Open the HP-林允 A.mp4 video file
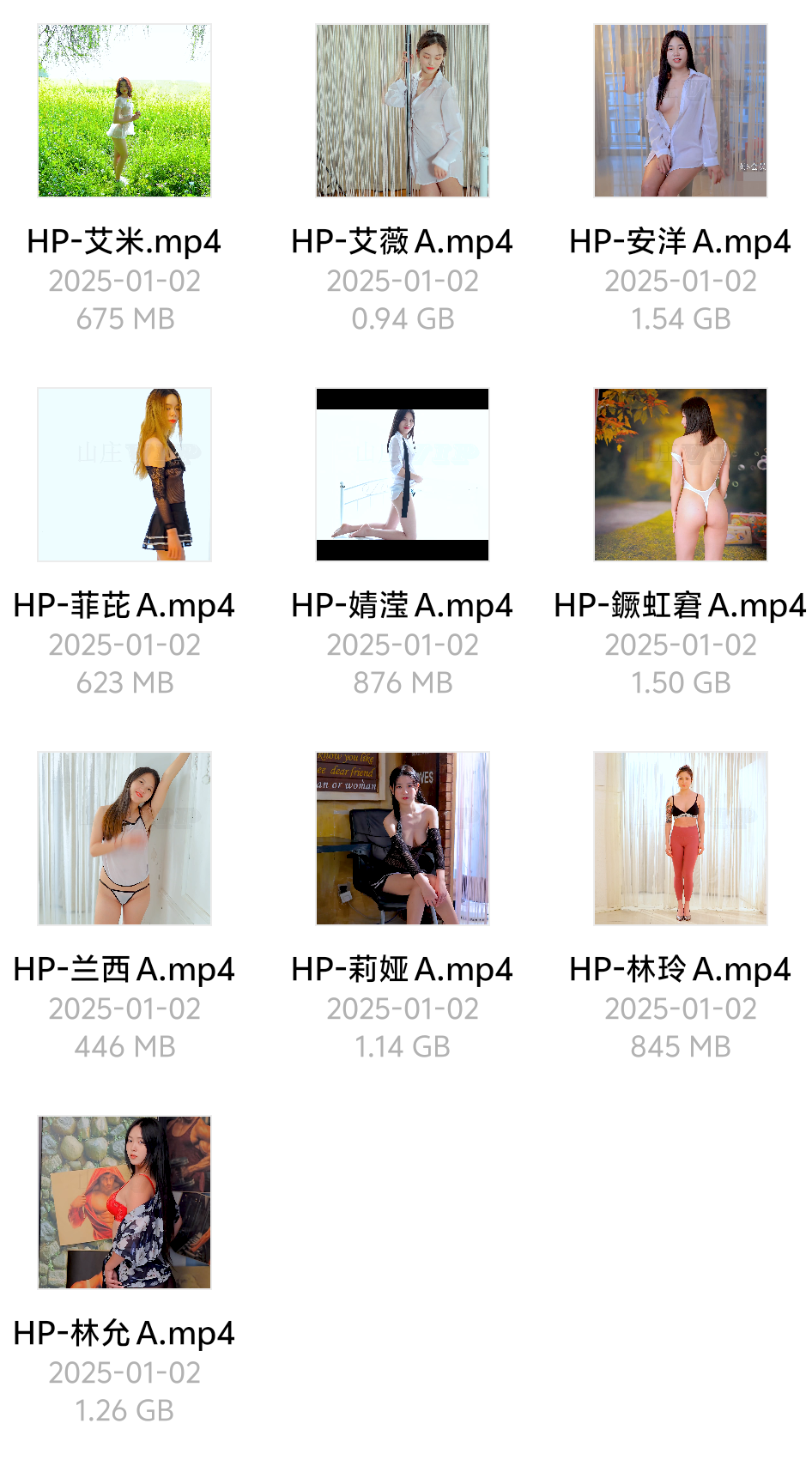 tap(124, 1202)
